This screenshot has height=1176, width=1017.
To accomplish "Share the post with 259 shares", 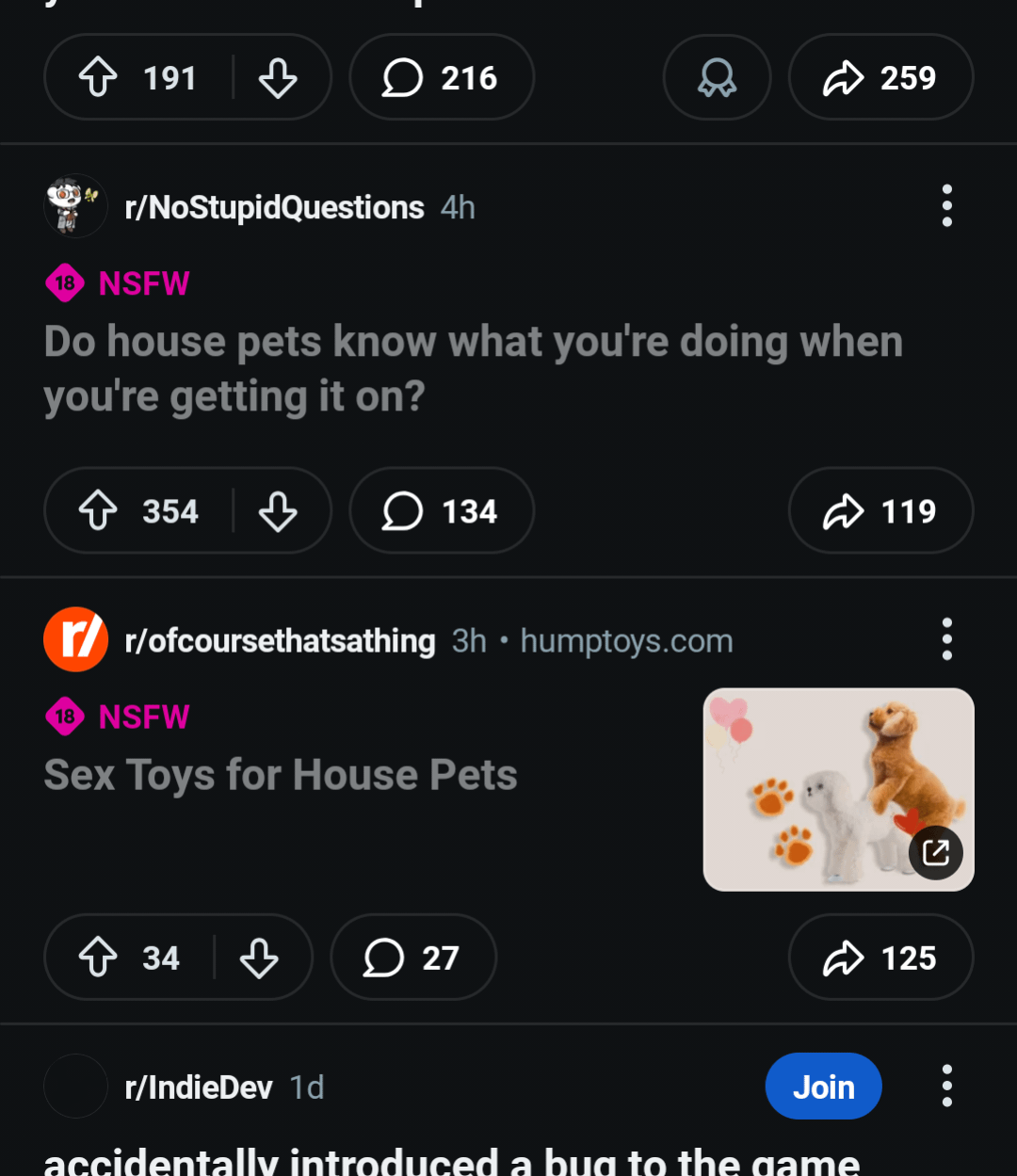I will [880, 77].
